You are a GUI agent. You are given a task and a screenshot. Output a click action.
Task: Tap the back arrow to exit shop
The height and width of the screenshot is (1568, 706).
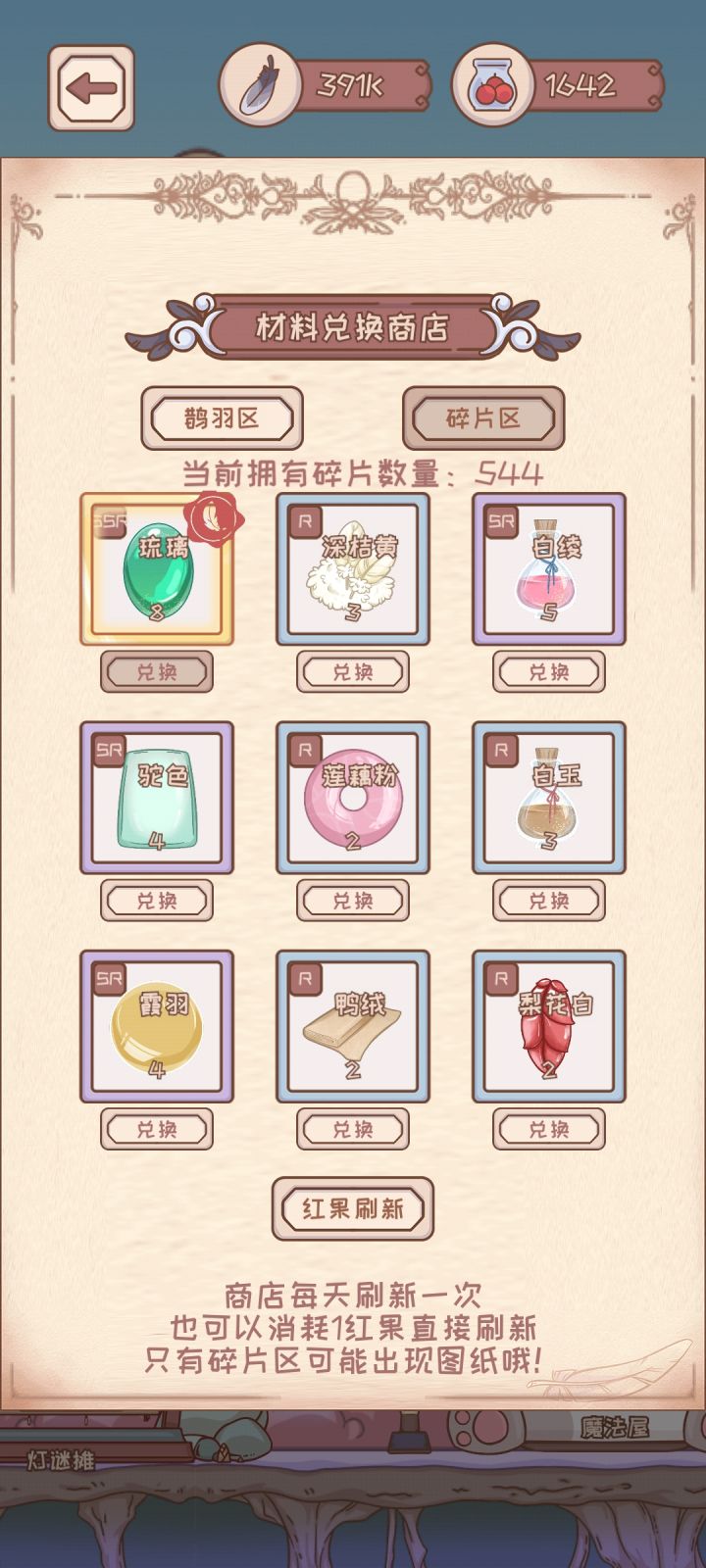pyautogui.click(x=90, y=86)
